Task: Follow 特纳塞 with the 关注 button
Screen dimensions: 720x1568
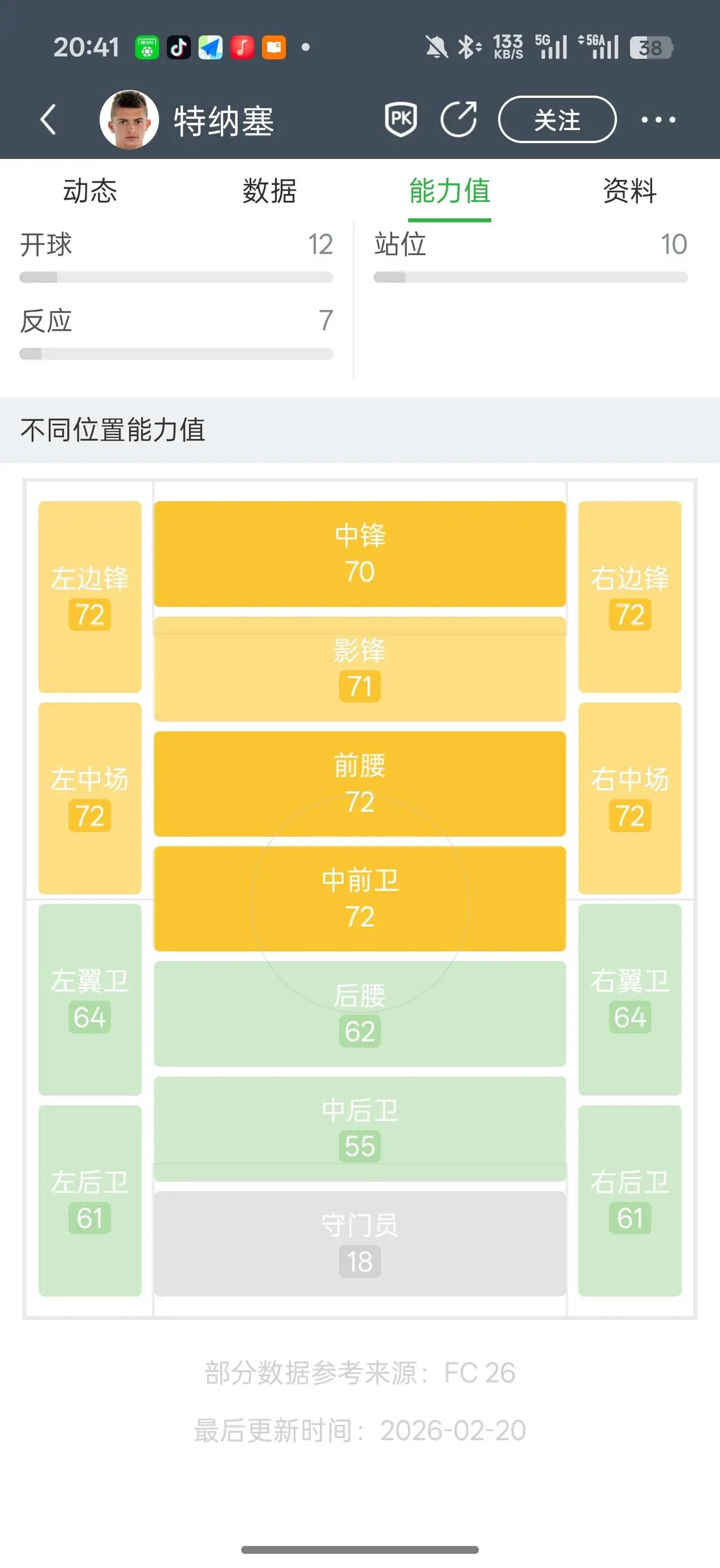Action: click(557, 119)
